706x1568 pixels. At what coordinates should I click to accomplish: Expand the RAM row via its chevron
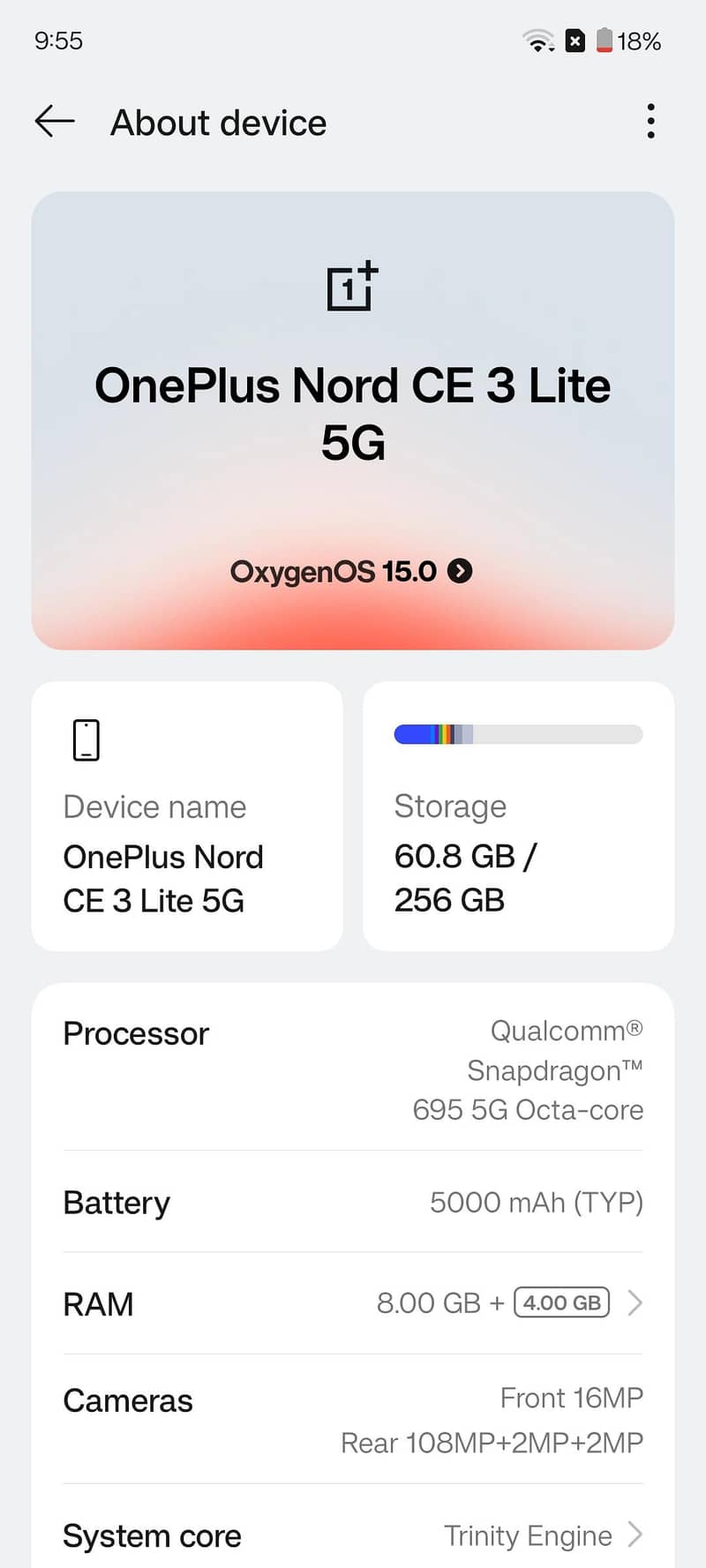pos(635,1302)
